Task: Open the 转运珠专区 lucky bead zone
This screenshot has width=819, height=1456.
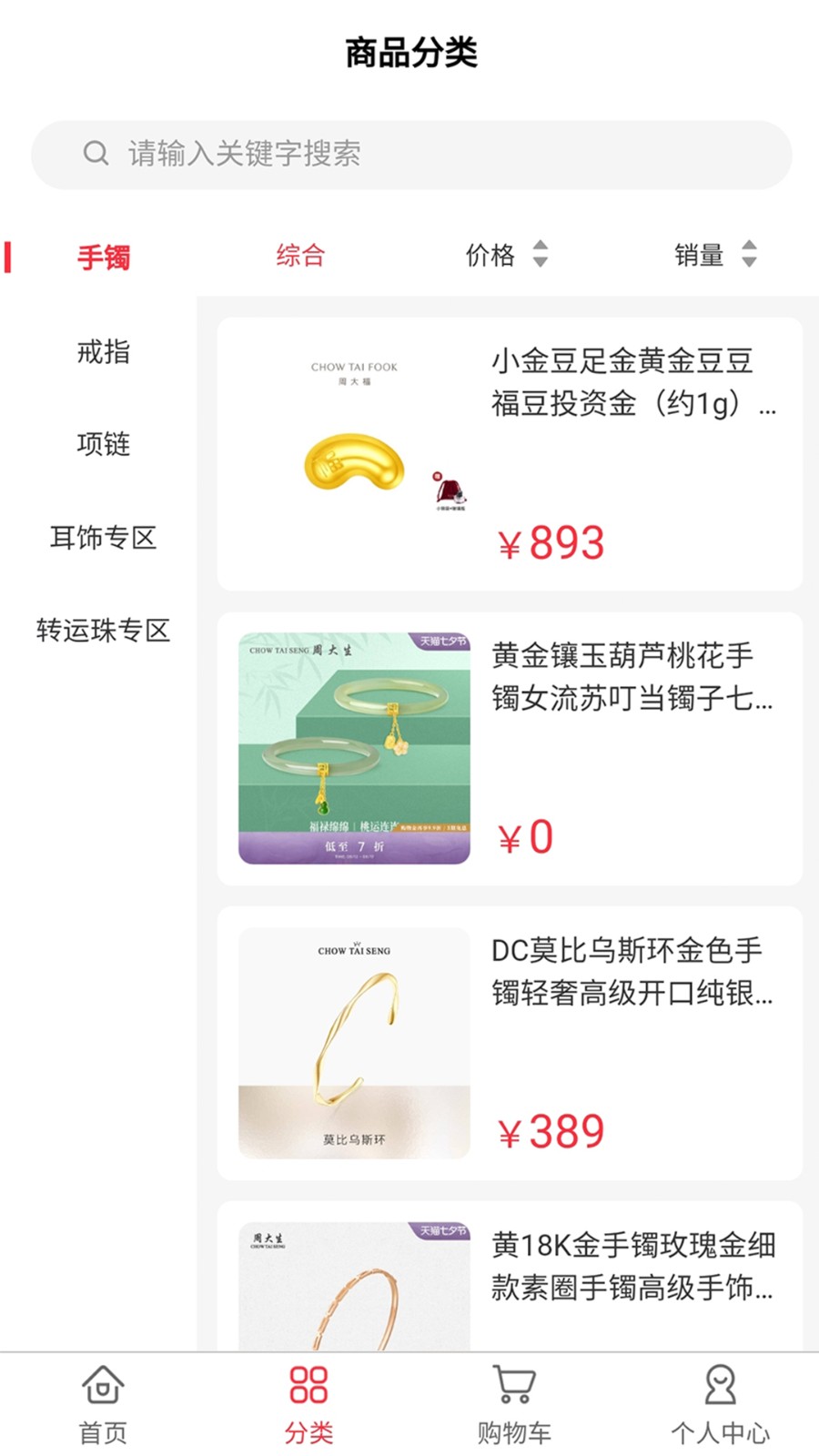Action: 103,631
